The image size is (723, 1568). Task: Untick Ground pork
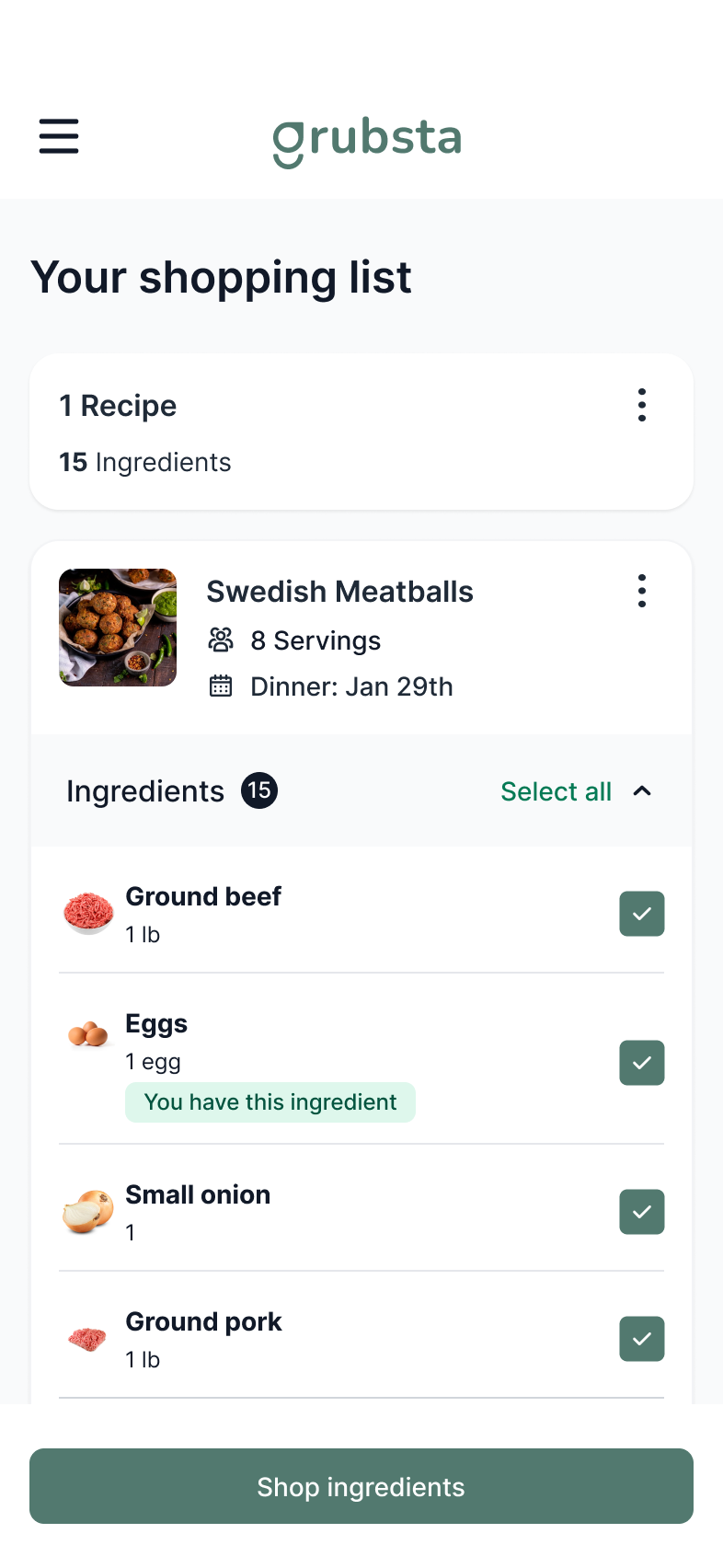(x=642, y=1339)
